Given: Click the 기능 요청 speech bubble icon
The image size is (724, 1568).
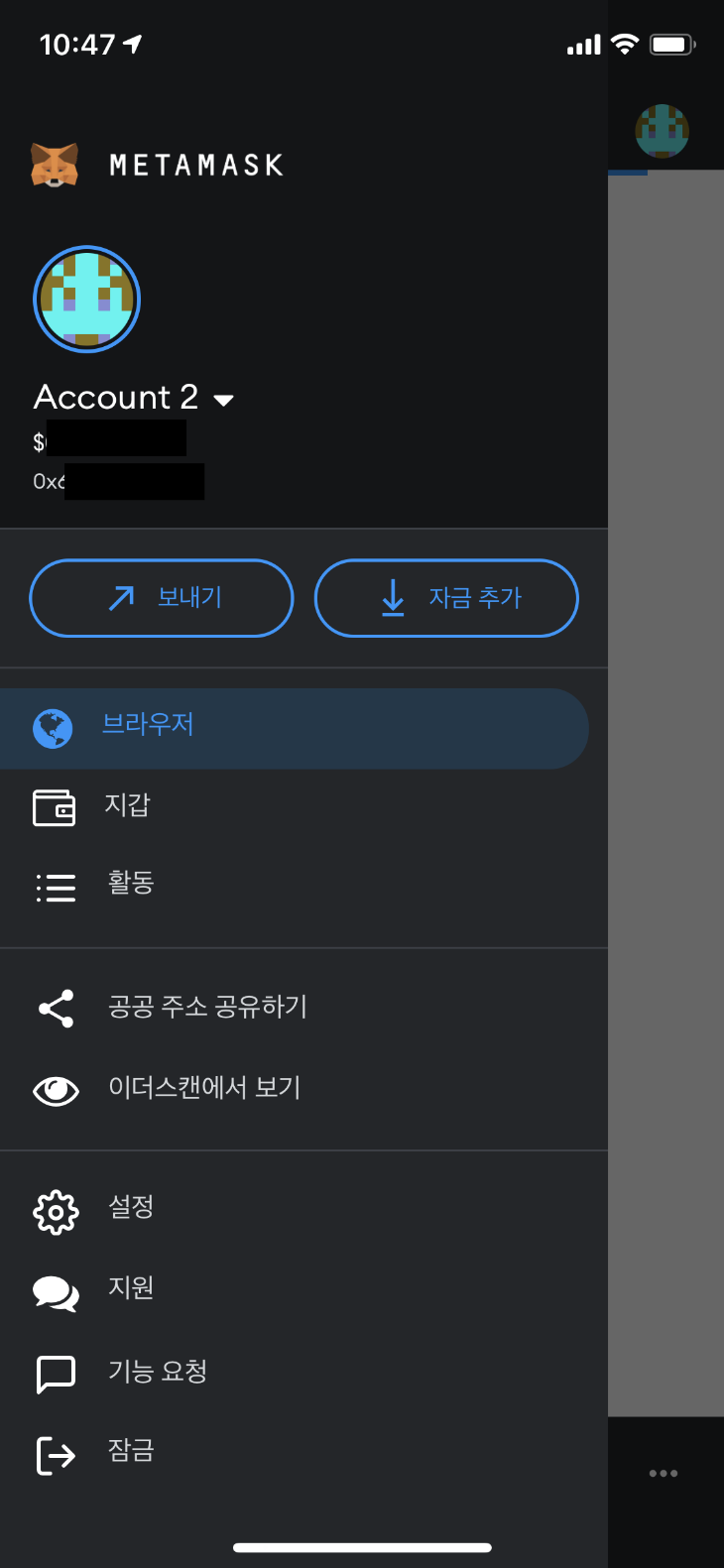Looking at the screenshot, I should 56,1373.
